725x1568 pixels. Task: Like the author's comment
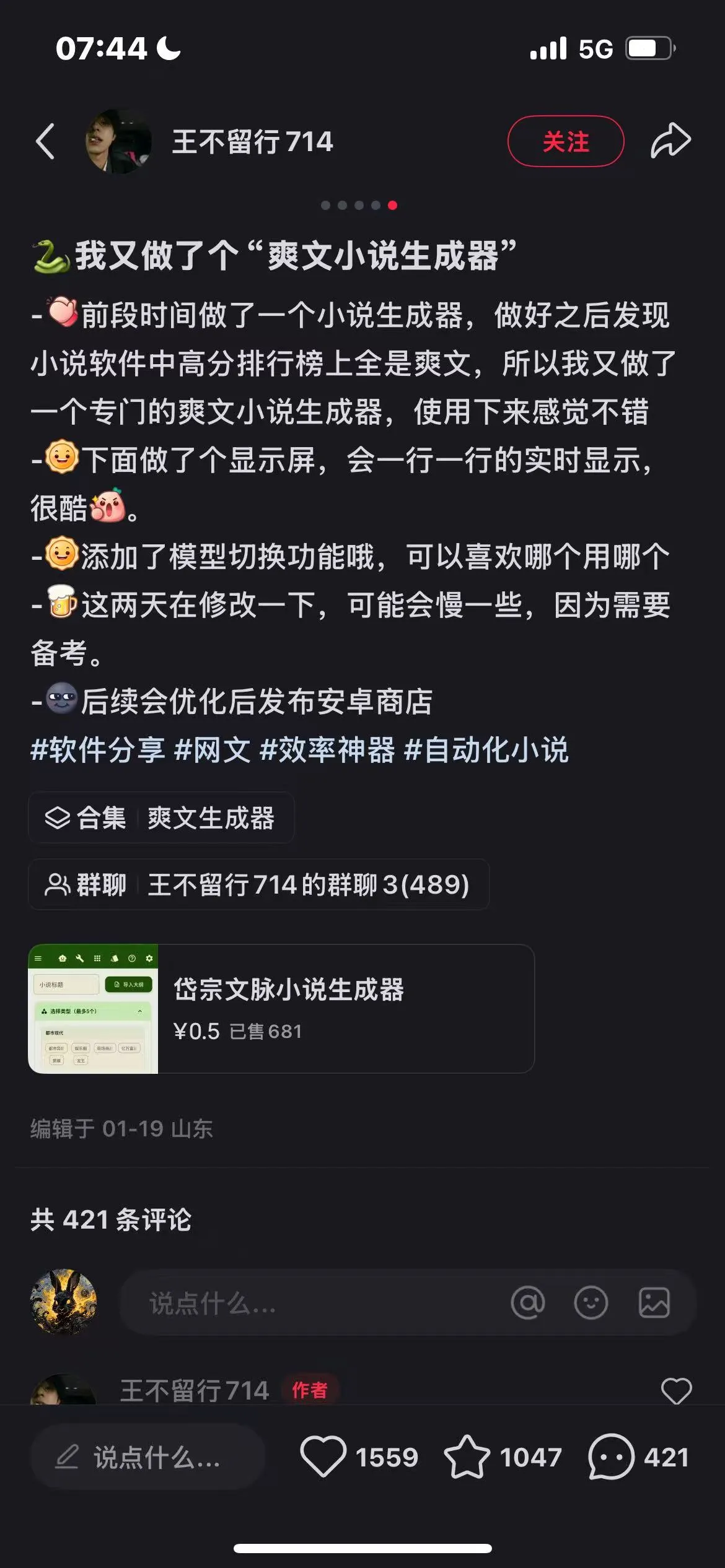676,1391
